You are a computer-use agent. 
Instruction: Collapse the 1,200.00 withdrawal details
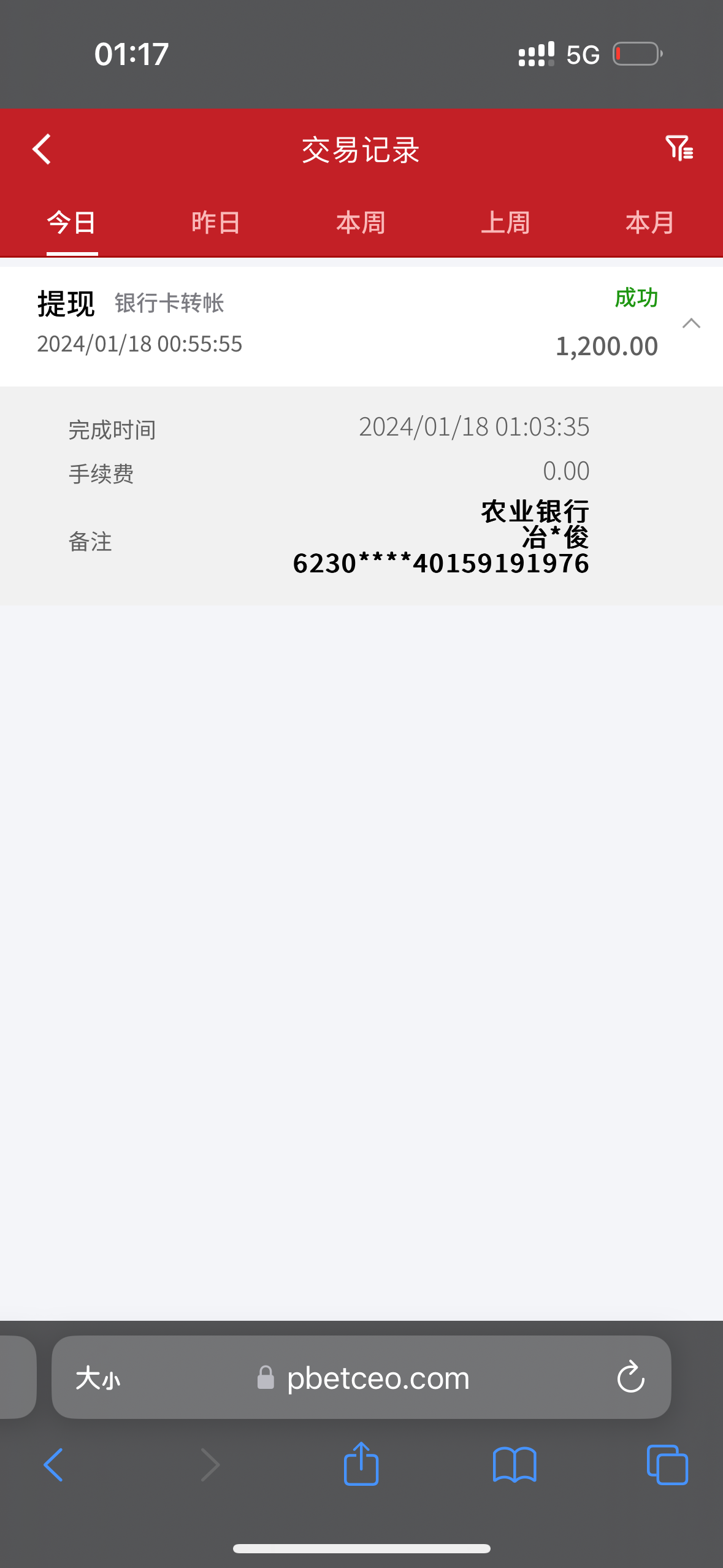point(692,323)
